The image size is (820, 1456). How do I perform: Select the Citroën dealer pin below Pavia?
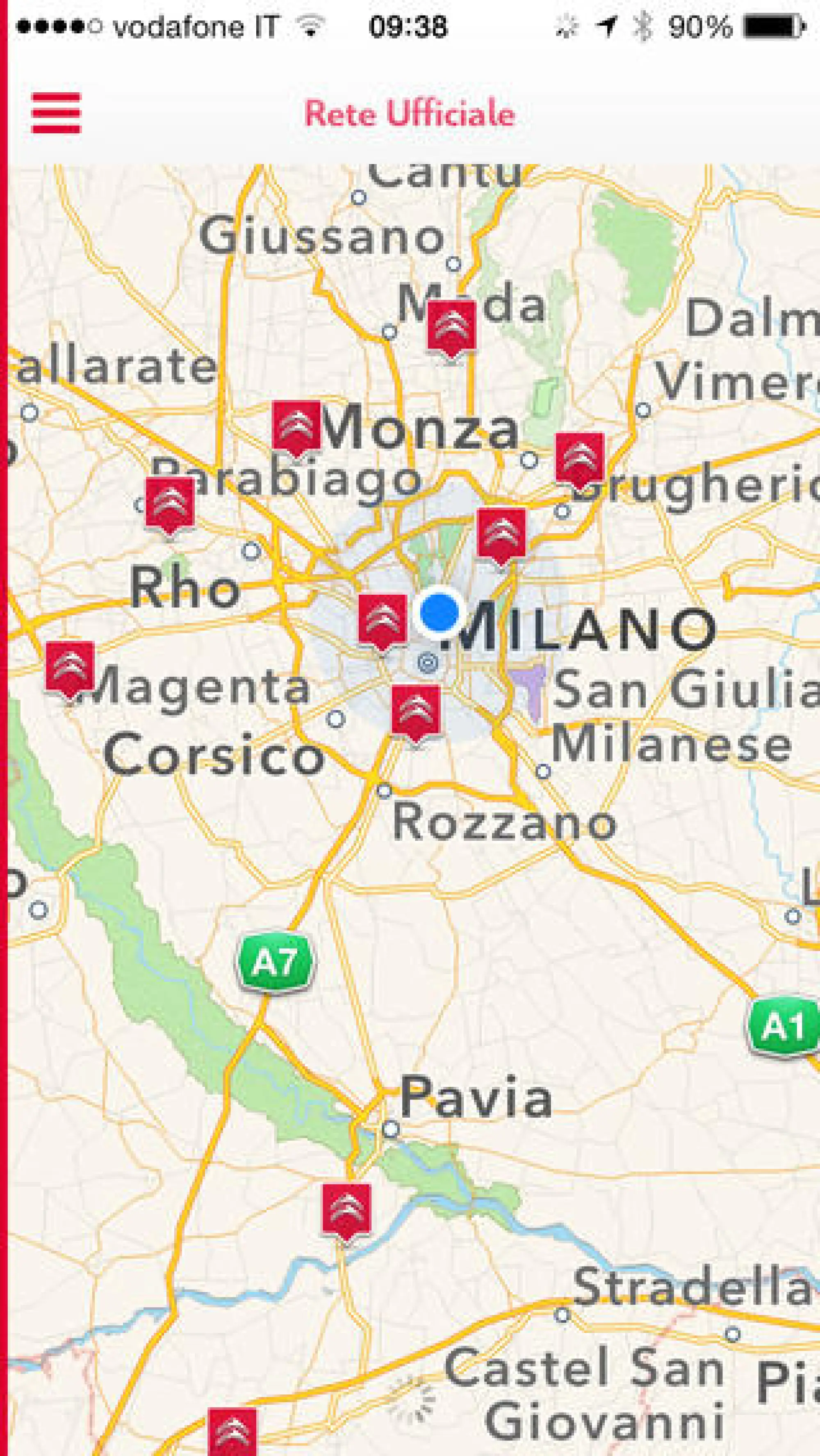tap(346, 1211)
